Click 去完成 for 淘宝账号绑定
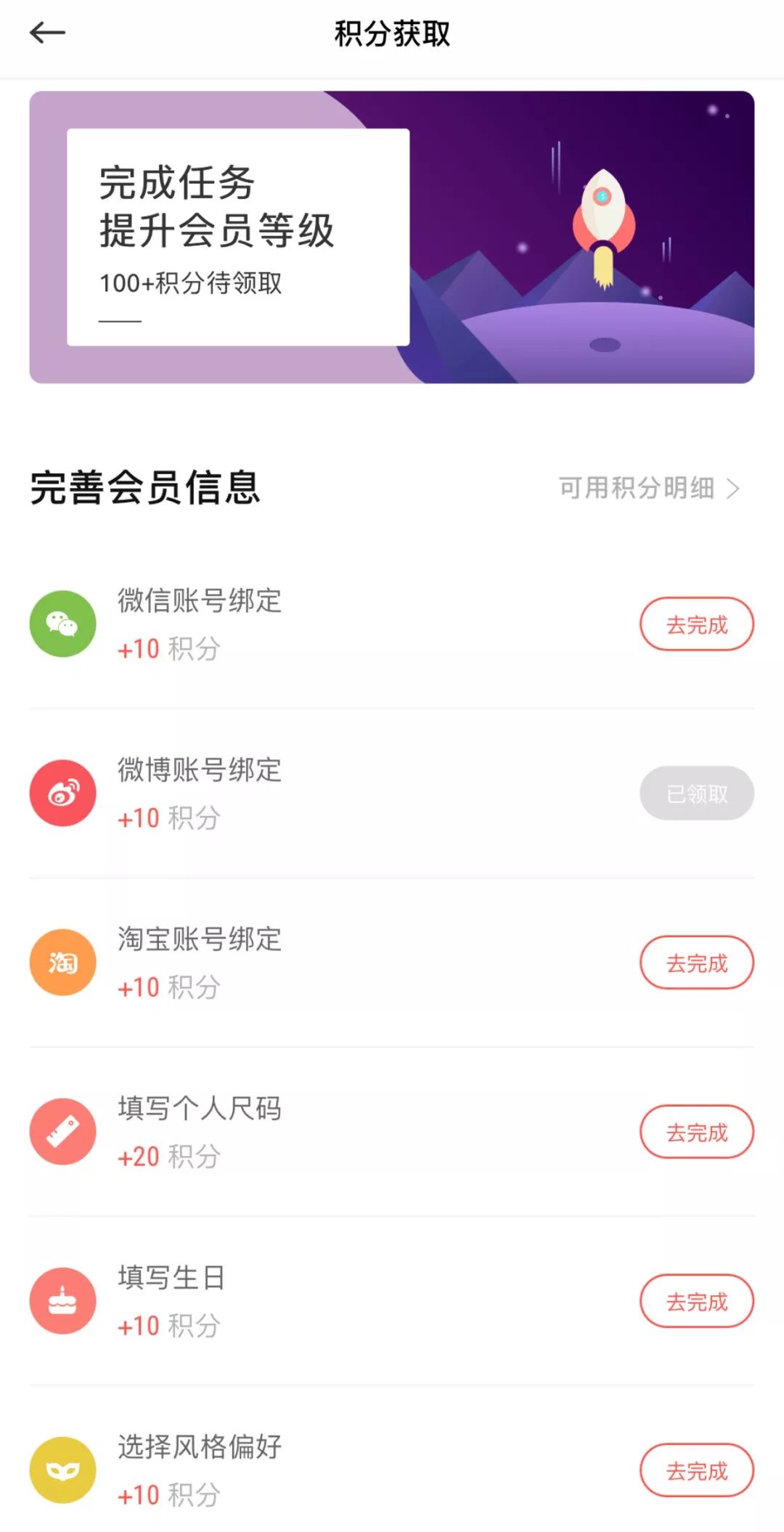 [x=695, y=962]
